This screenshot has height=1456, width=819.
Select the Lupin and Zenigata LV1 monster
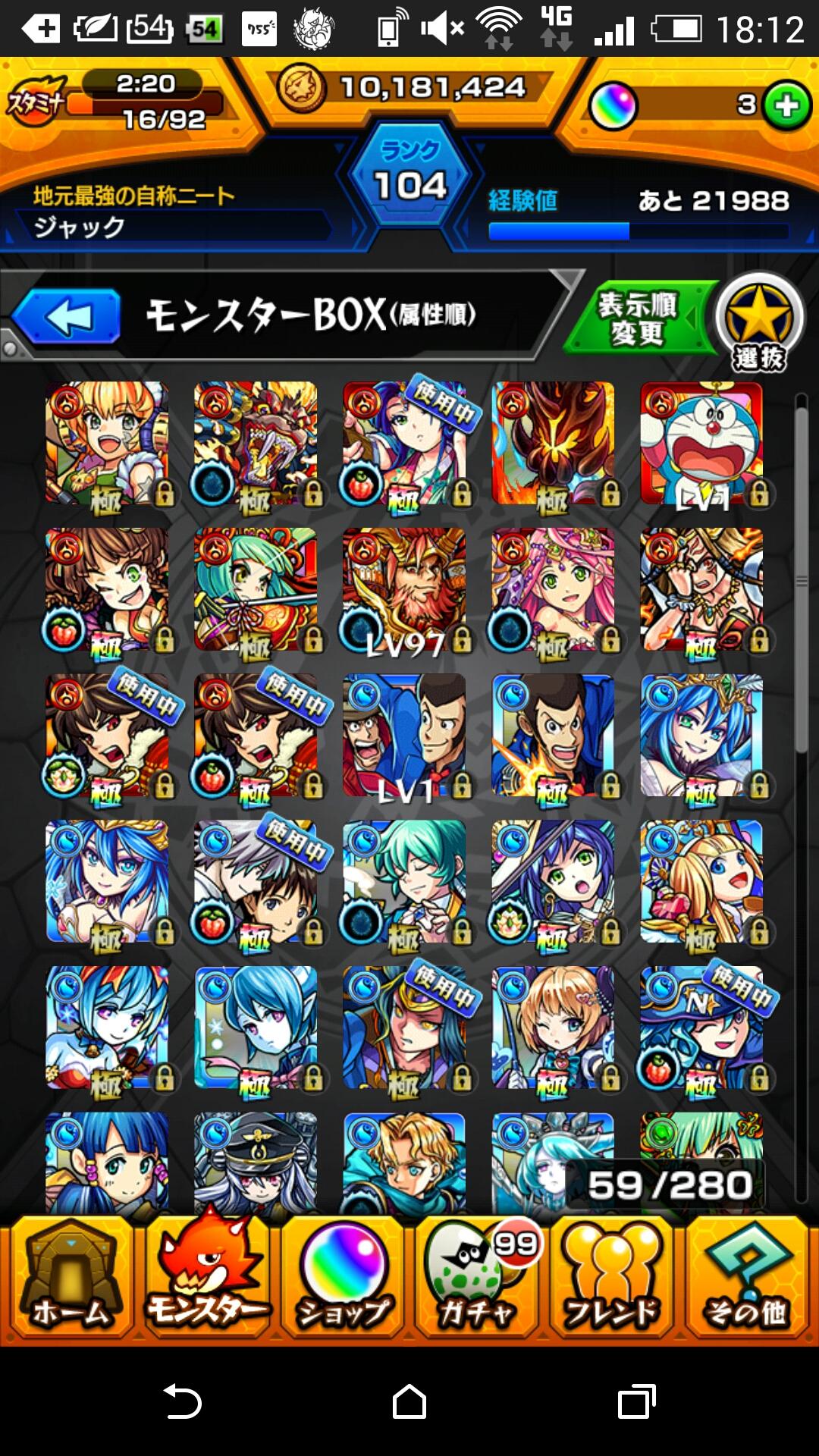[x=404, y=736]
